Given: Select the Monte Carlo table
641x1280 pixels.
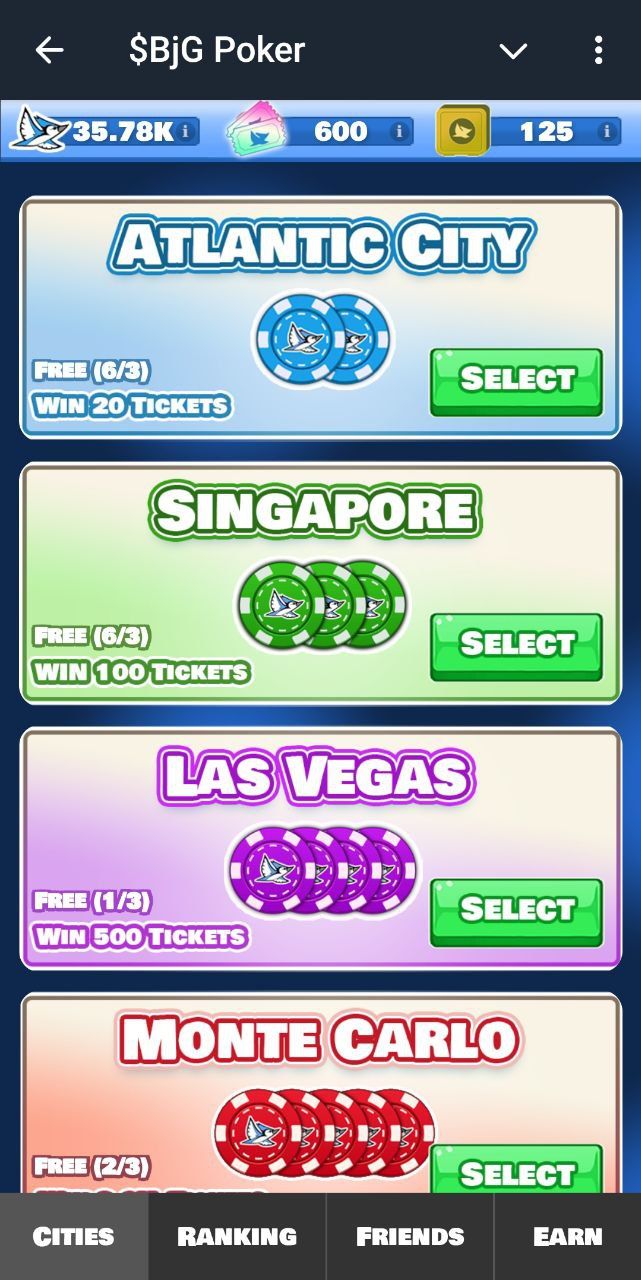Looking at the screenshot, I should (x=516, y=1170).
